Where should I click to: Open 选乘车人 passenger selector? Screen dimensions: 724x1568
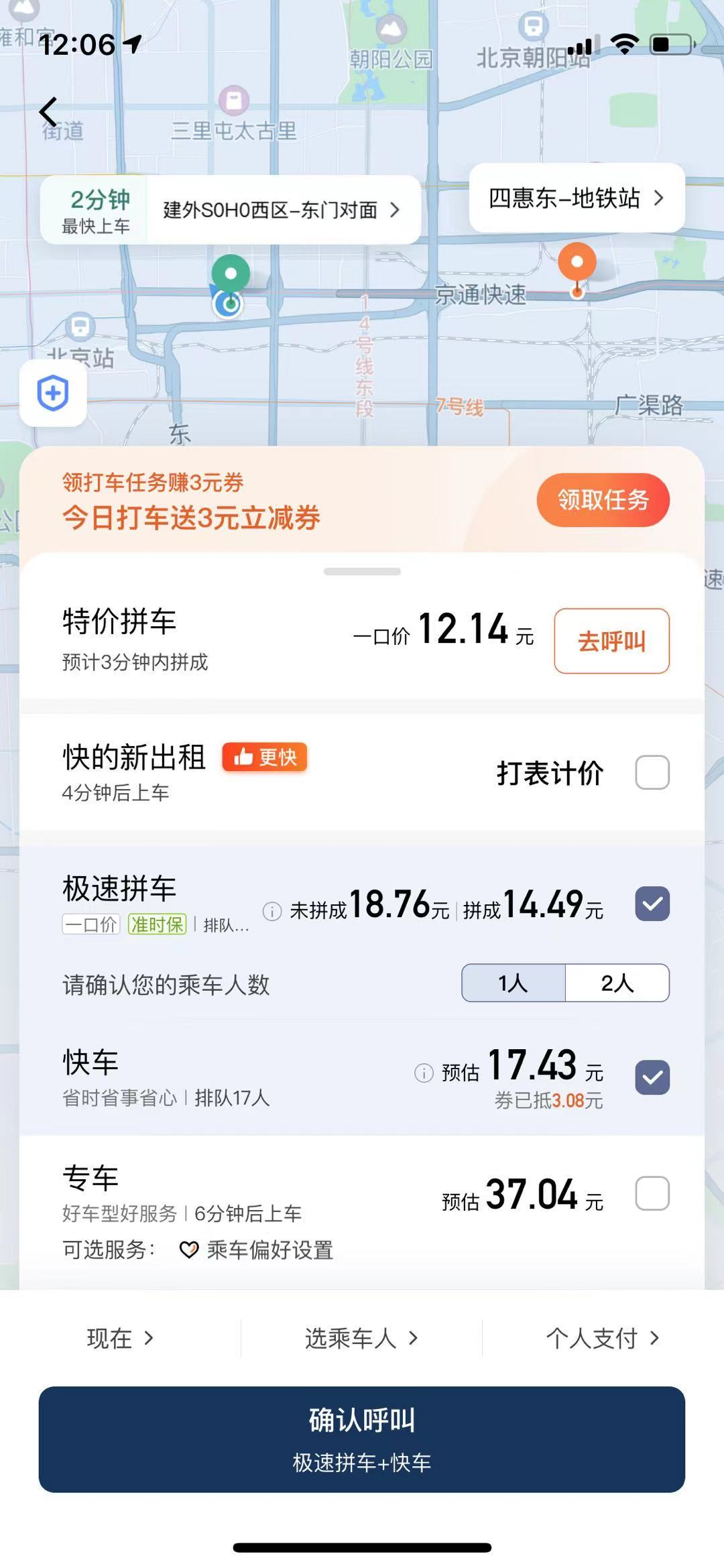[x=362, y=1338]
